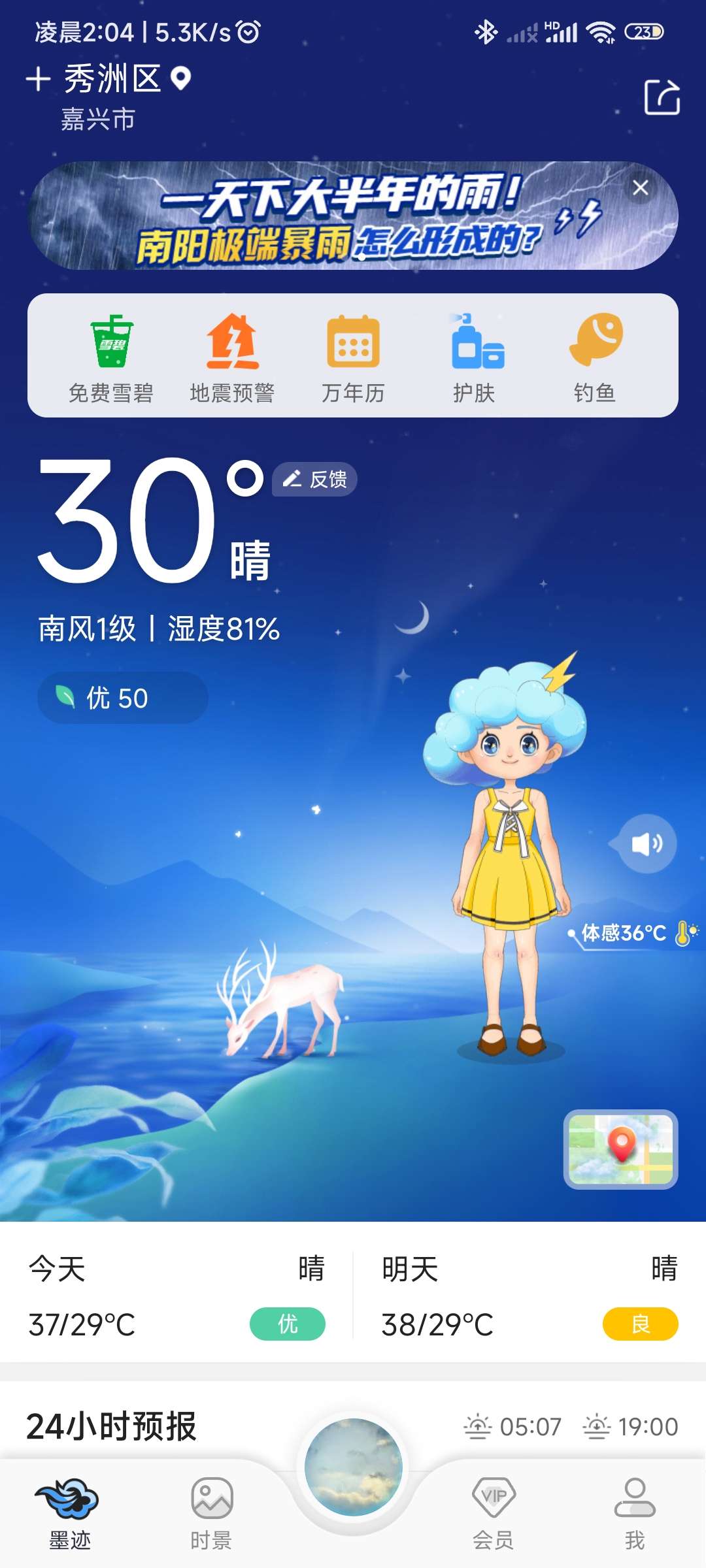706x1568 pixels.
Task: Open the 万年历 calendar
Action: (353, 357)
